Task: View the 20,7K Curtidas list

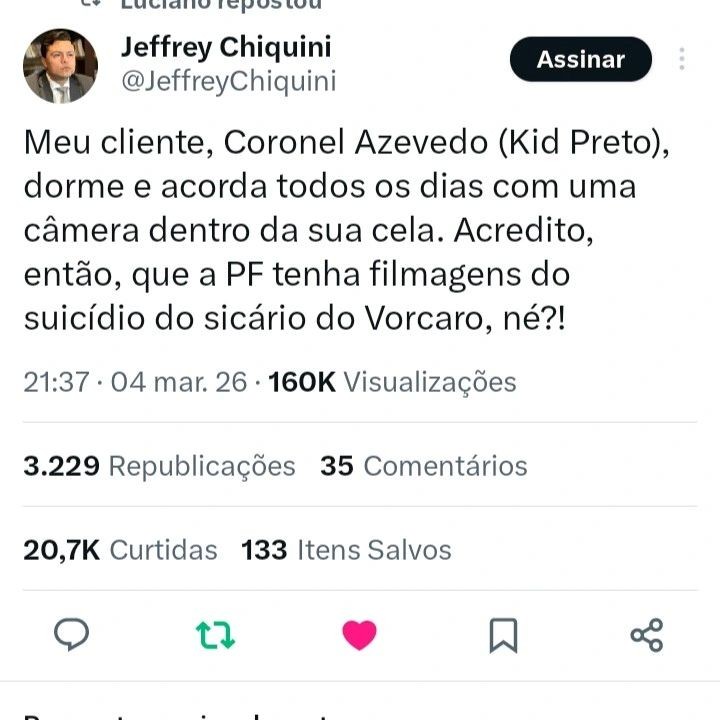Action: click(120, 550)
